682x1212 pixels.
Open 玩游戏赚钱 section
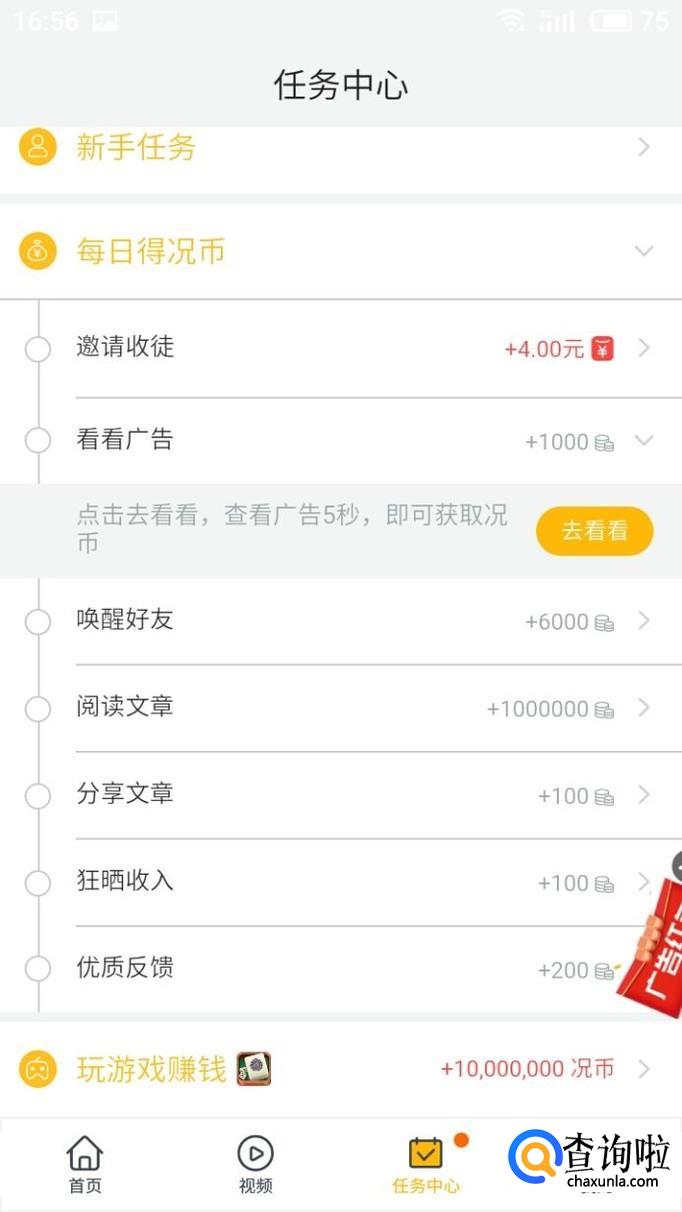point(341,1069)
